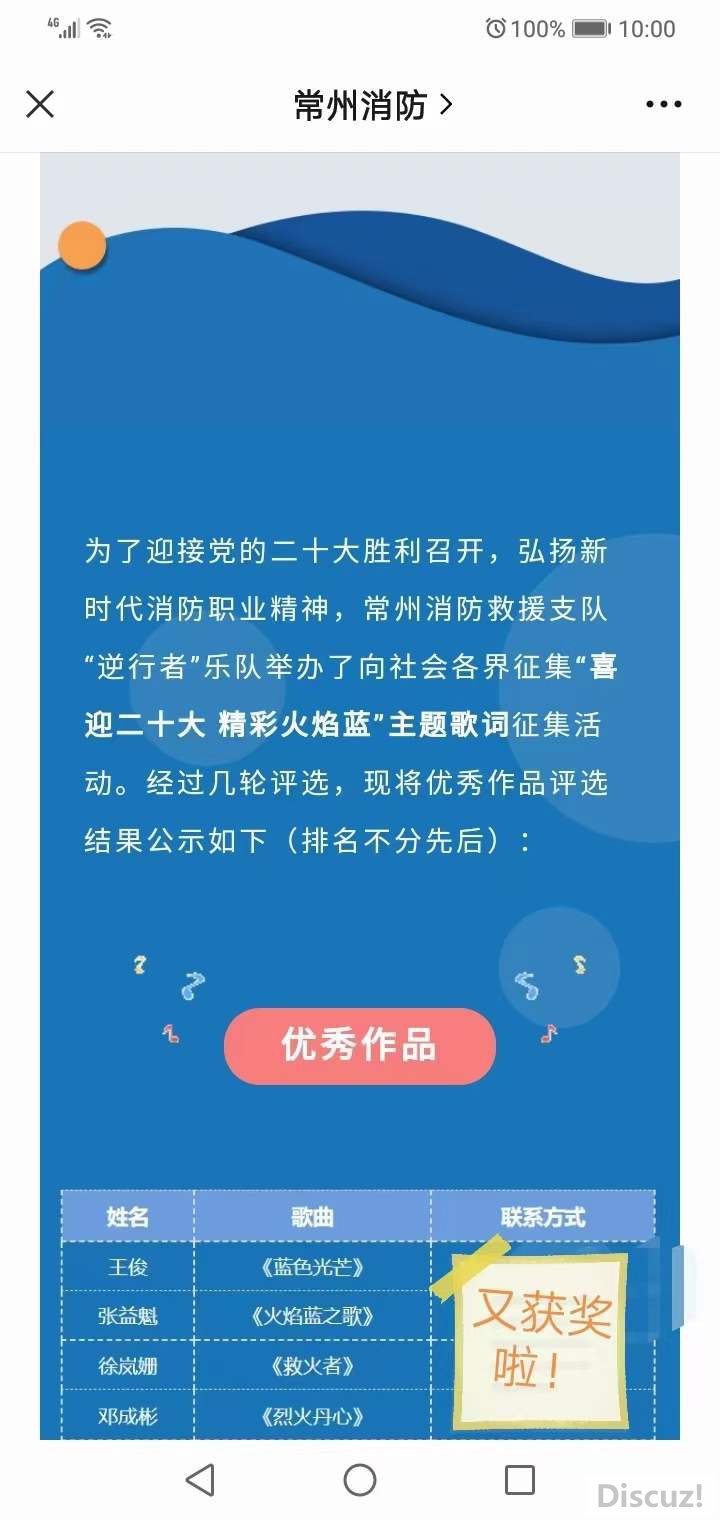Close the article page
This screenshot has height=1520, width=720.
click(40, 104)
